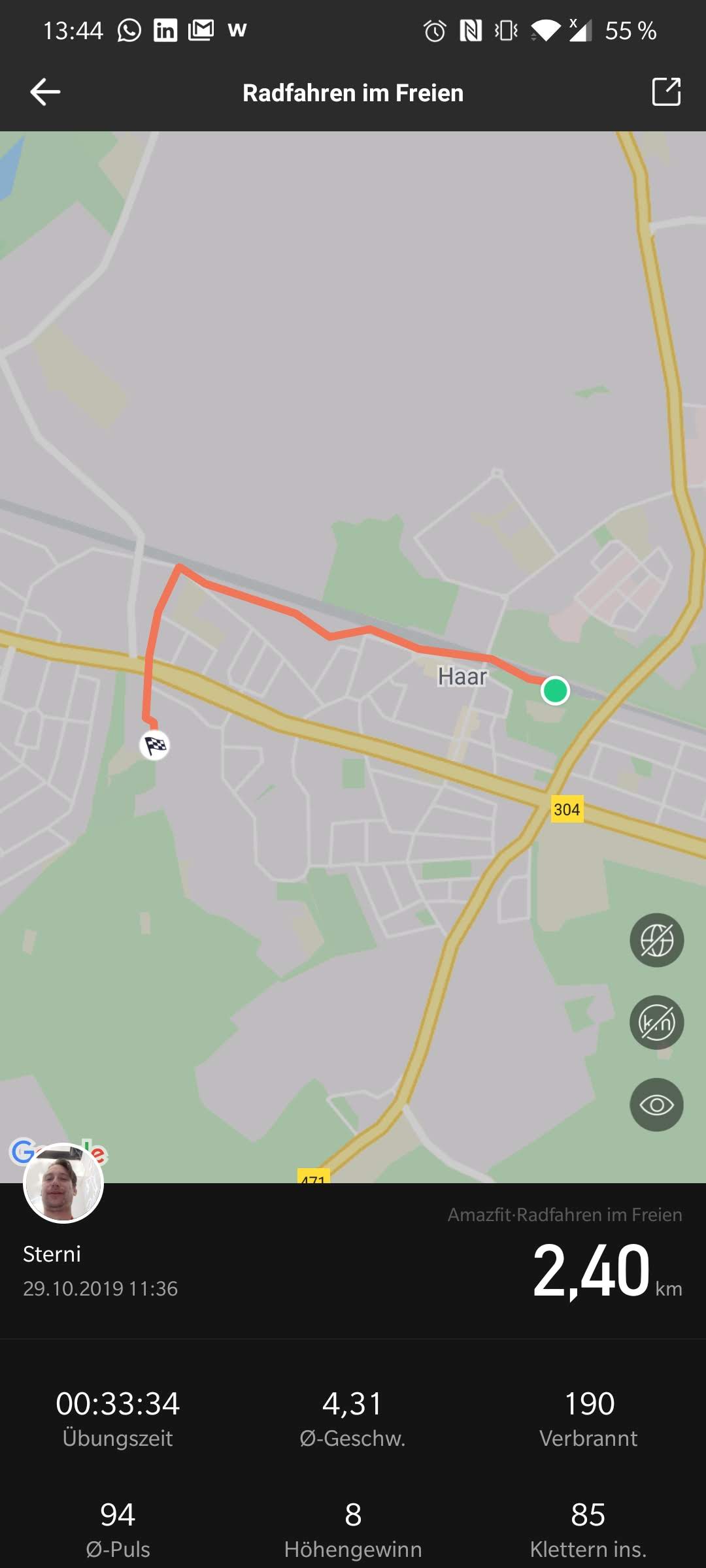Toggle the map display mode button

click(656, 940)
